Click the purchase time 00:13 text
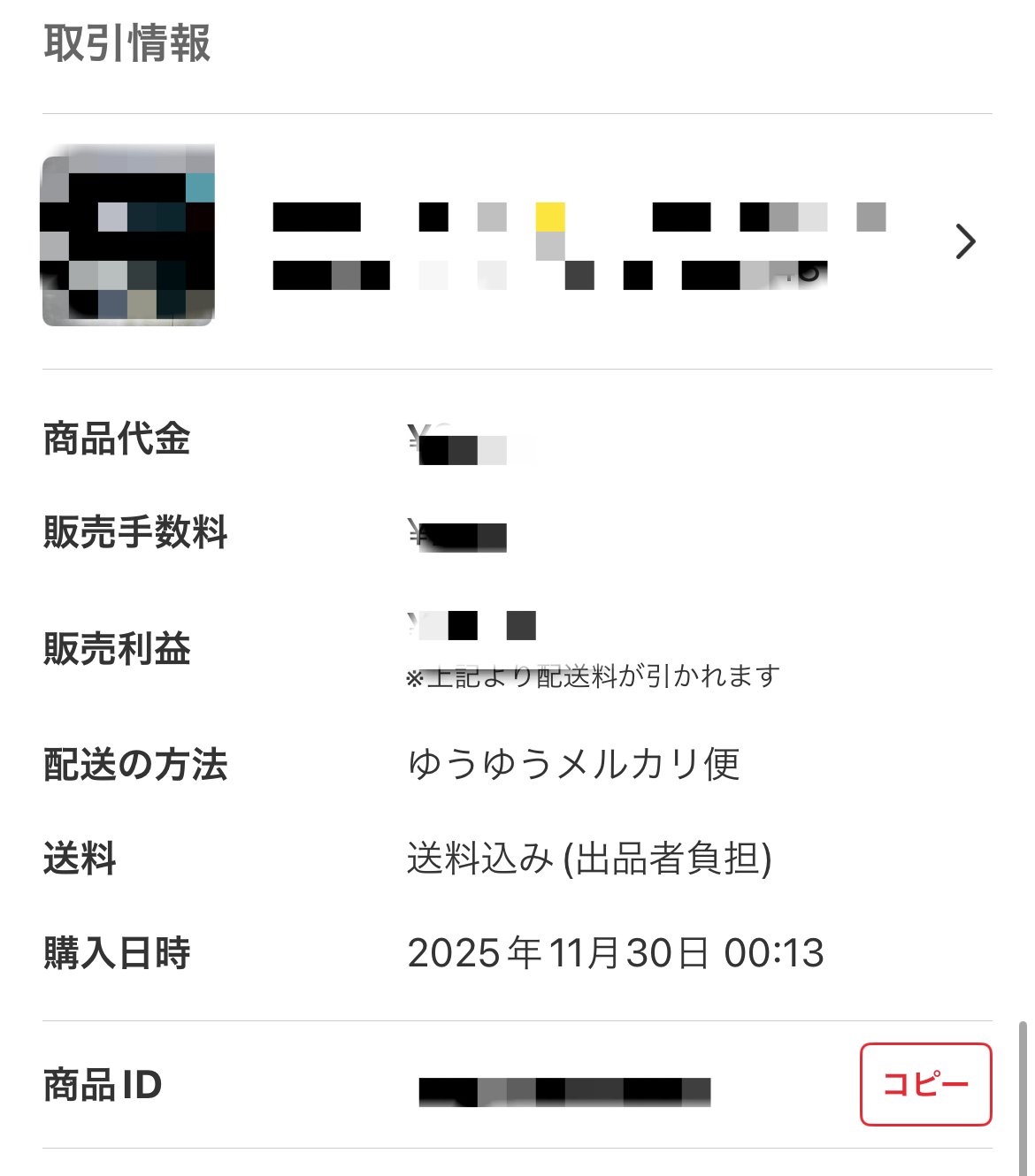 click(x=774, y=953)
